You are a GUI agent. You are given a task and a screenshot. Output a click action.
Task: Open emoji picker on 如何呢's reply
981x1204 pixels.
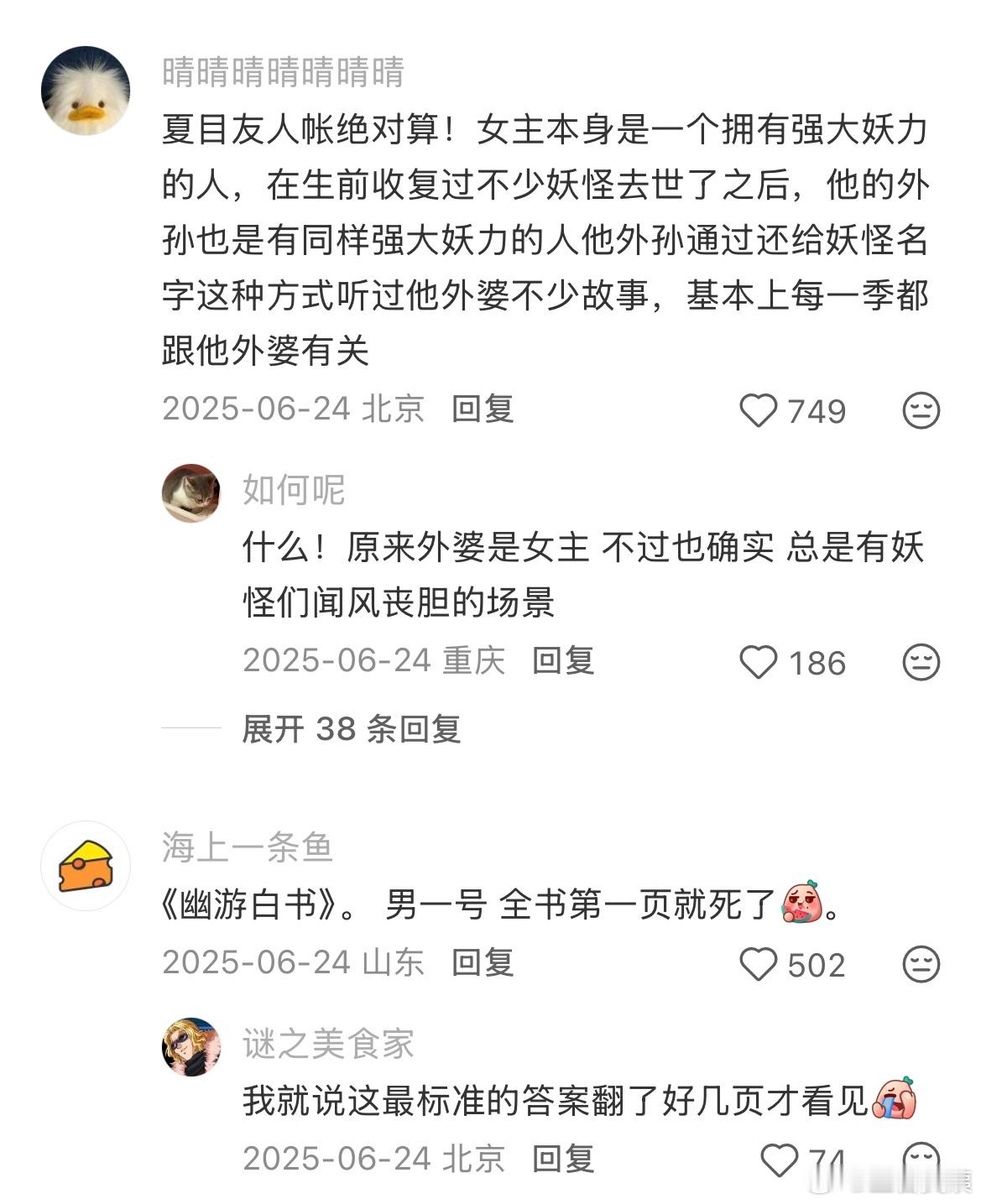pyautogui.click(x=922, y=662)
